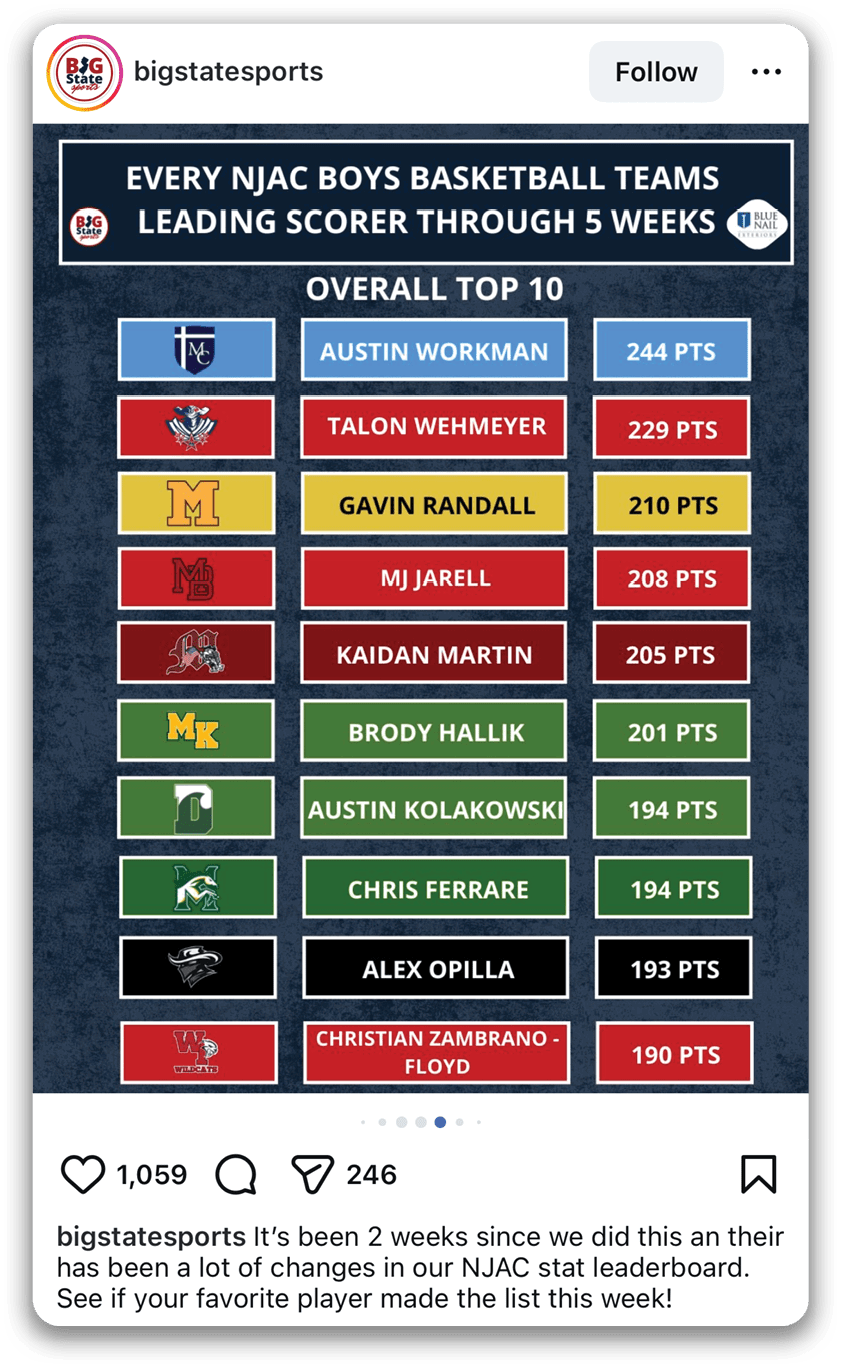842x1368 pixels.
Task: Open the comments on this post
Action: coord(236,1175)
